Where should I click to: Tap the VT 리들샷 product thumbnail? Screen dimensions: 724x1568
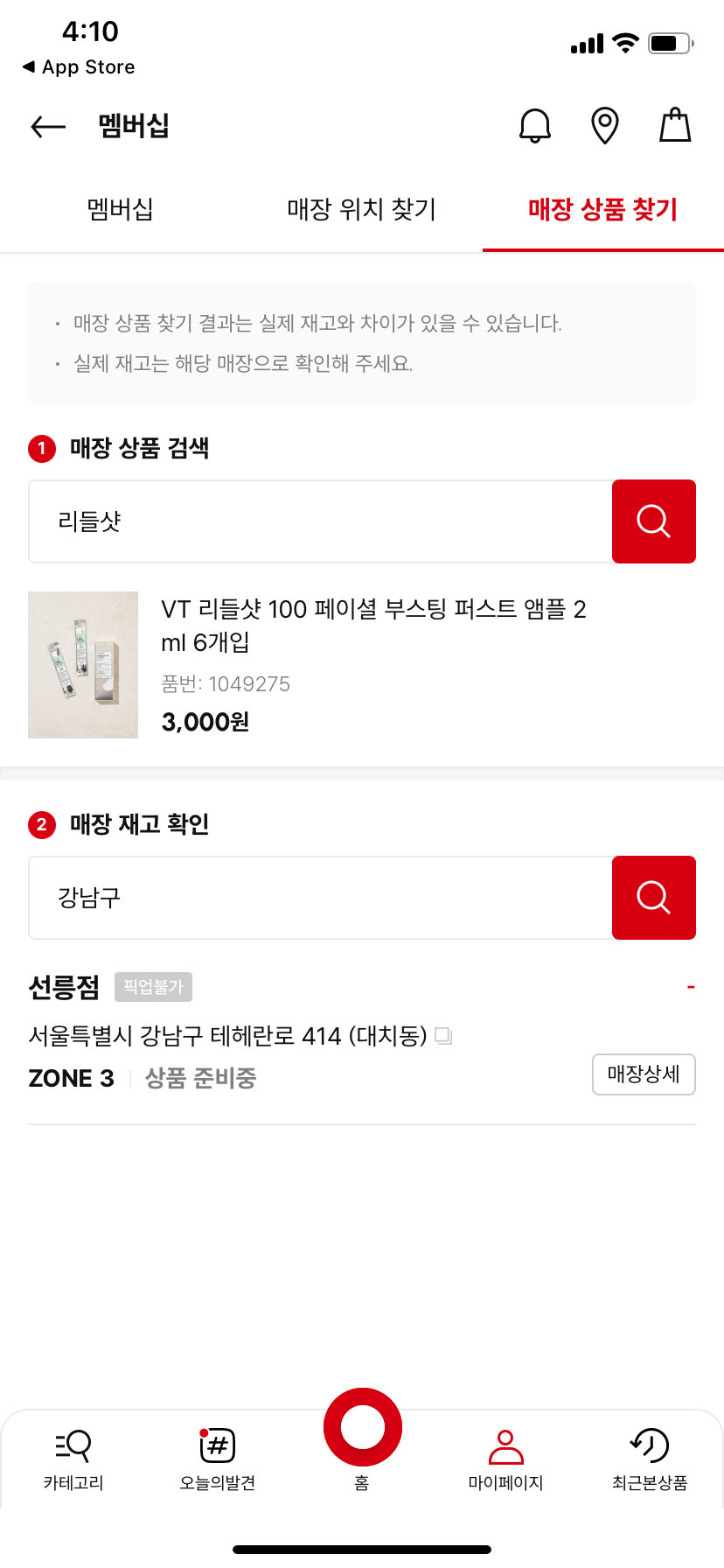pos(82,664)
